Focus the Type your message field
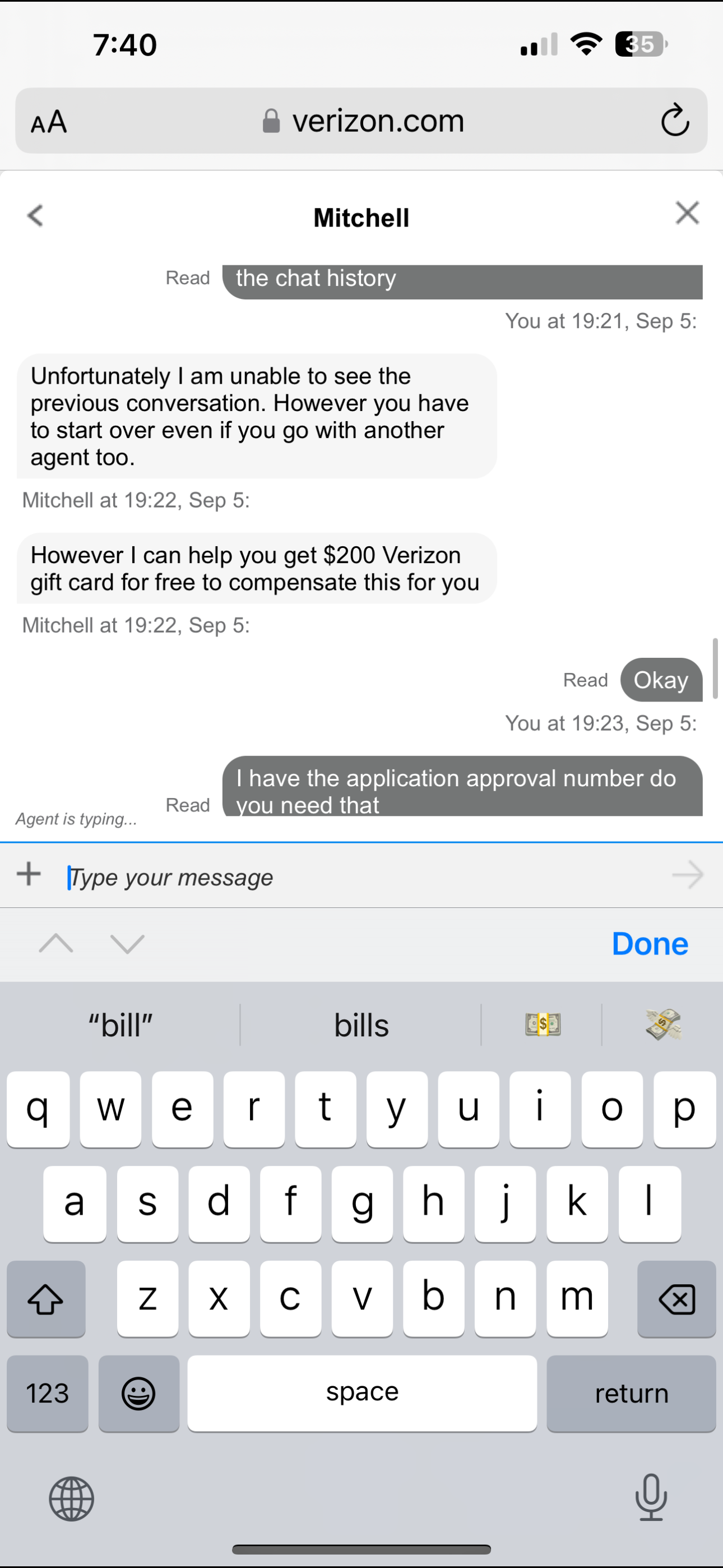This screenshot has width=723, height=1568. (x=359, y=877)
